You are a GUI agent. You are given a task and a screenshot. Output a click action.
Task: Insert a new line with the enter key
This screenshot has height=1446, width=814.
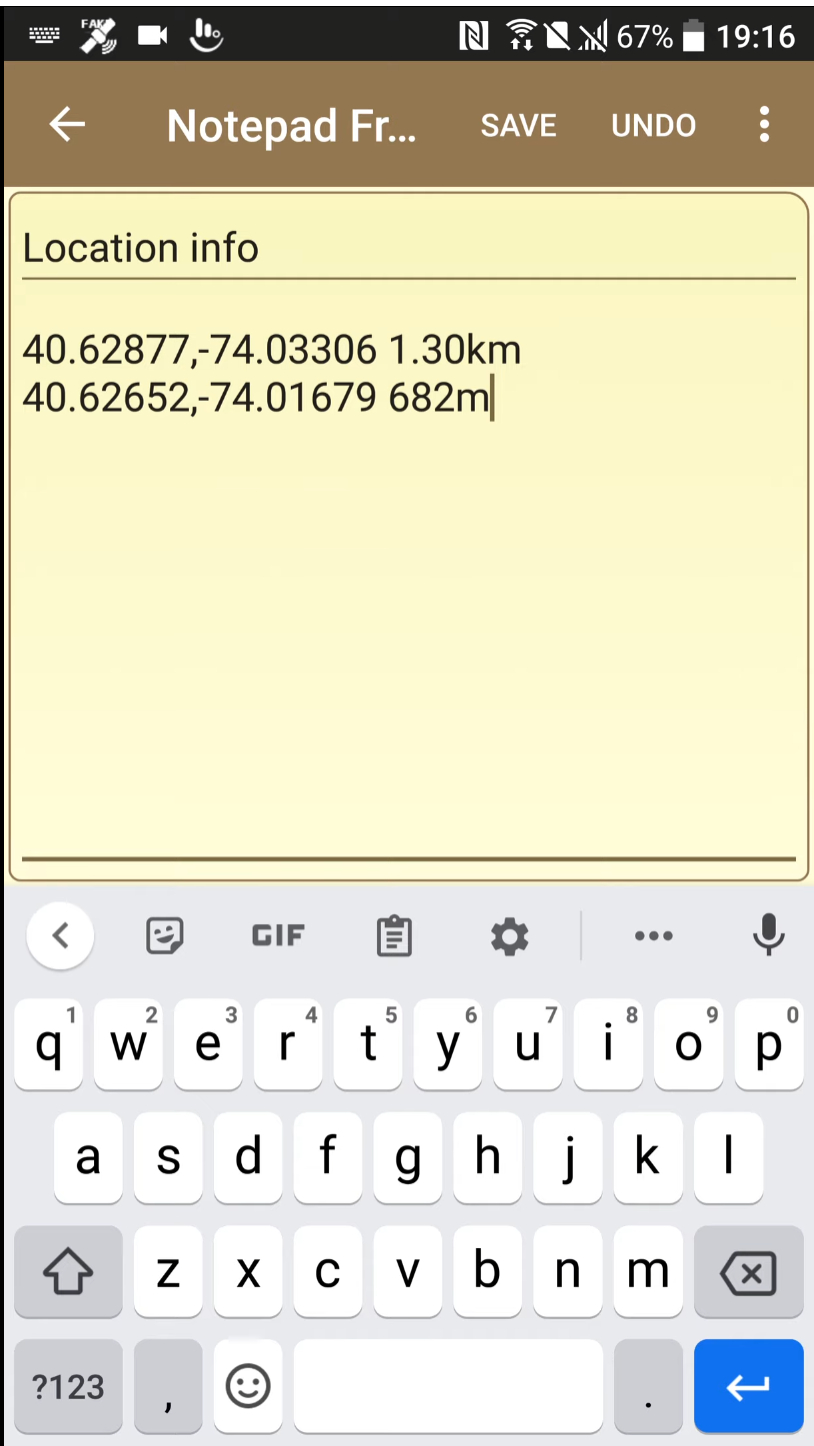pyautogui.click(x=748, y=1386)
